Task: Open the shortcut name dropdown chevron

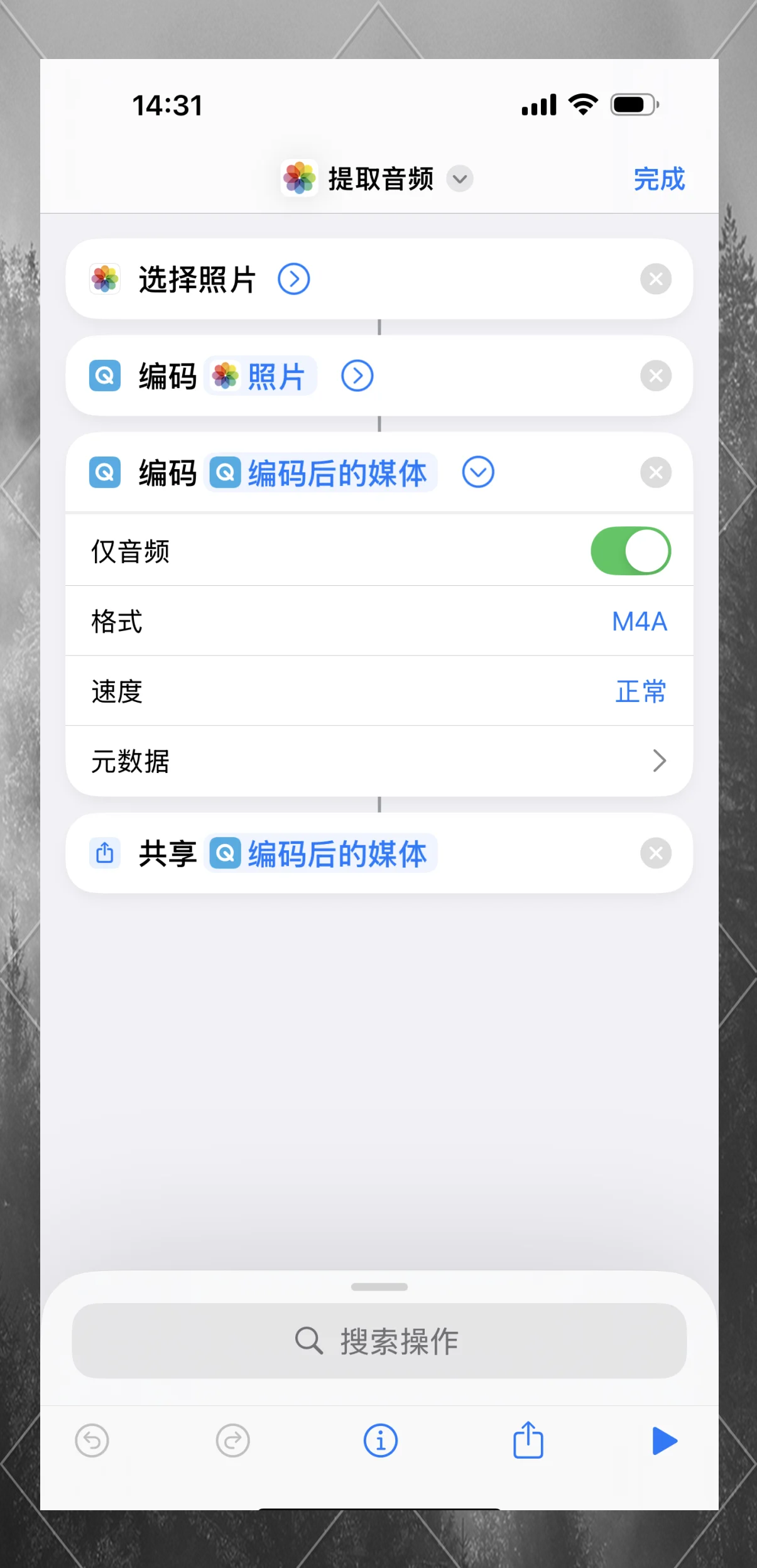Action: click(x=459, y=180)
